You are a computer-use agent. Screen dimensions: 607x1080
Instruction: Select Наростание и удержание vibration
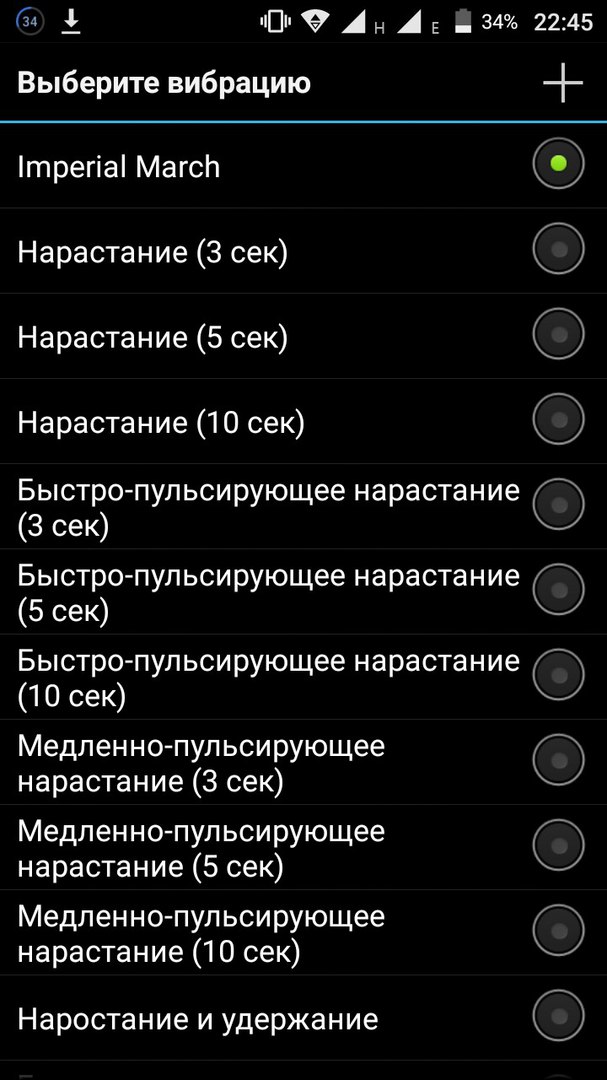point(303,1018)
